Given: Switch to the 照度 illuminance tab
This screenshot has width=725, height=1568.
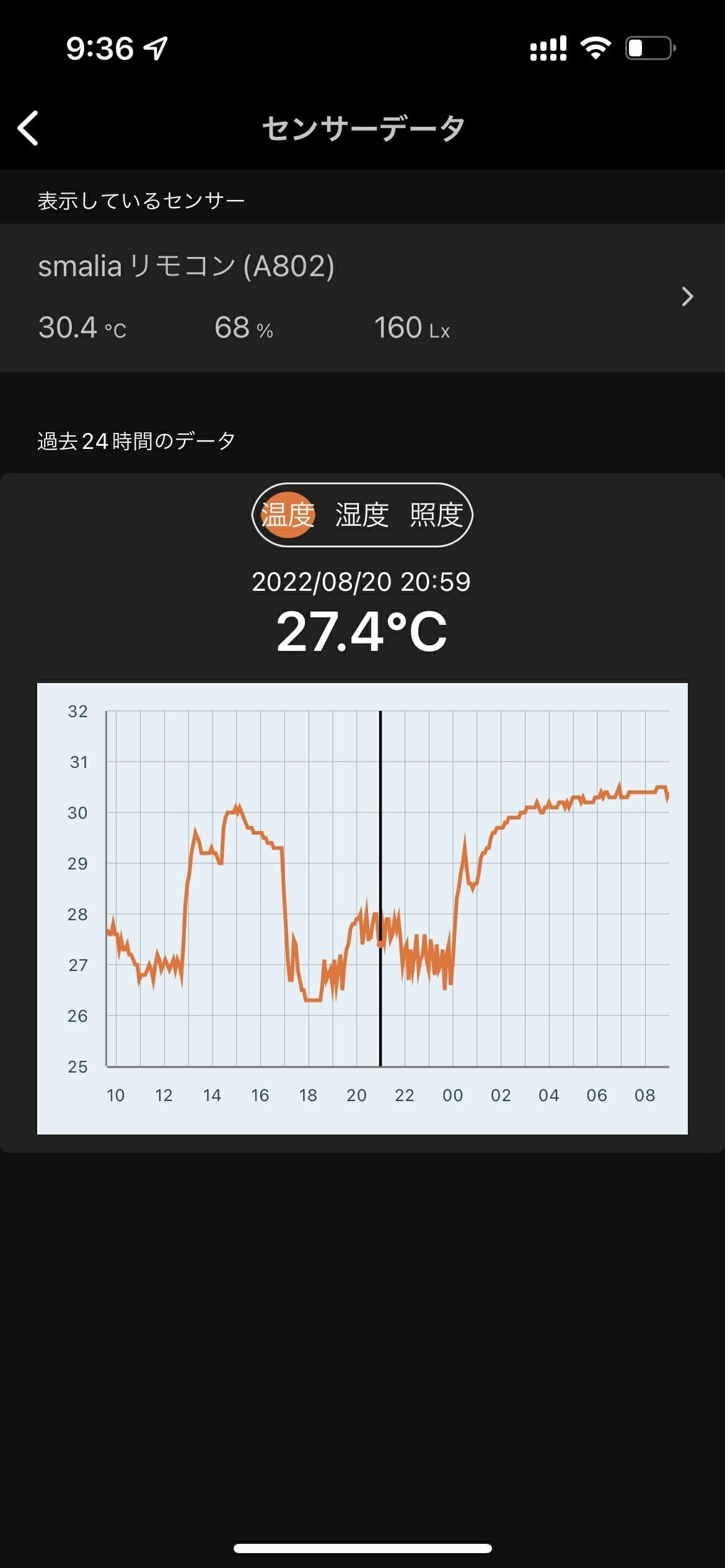Looking at the screenshot, I should coord(436,515).
